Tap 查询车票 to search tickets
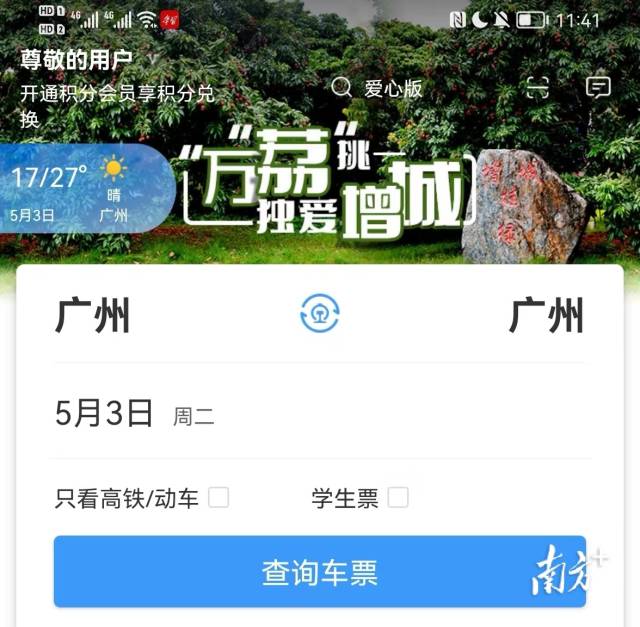Viewport: 640px width, 627px height. tap(320, 572)
